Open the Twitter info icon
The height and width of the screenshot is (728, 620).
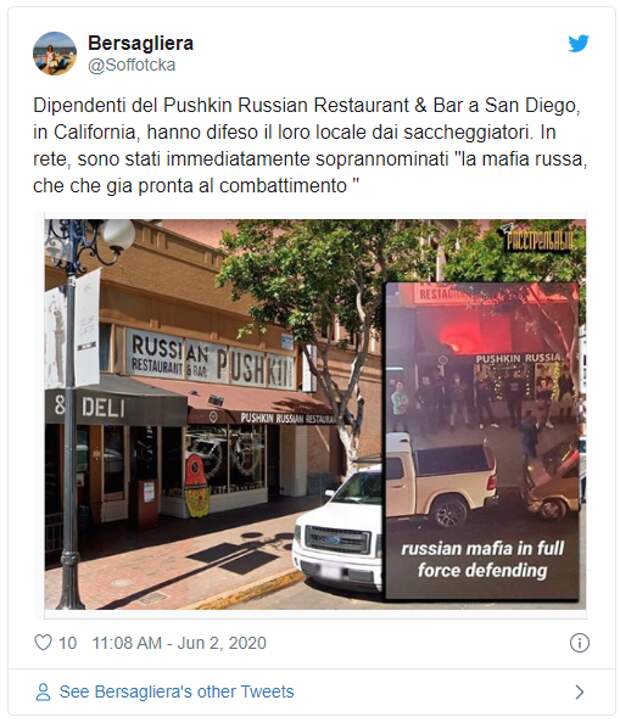pyautogui.click(x=578, y=643)
